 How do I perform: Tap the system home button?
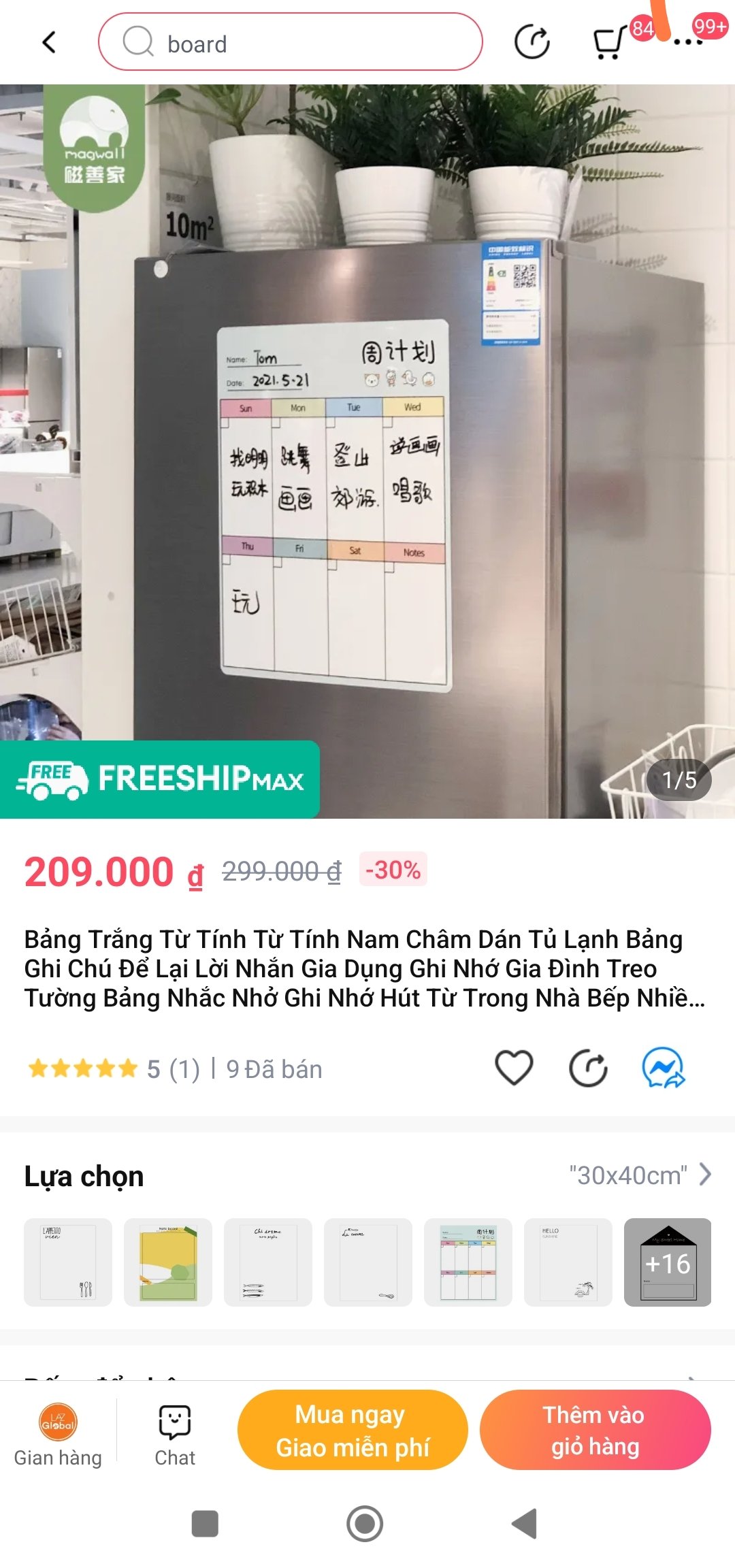click(365, 1524)
